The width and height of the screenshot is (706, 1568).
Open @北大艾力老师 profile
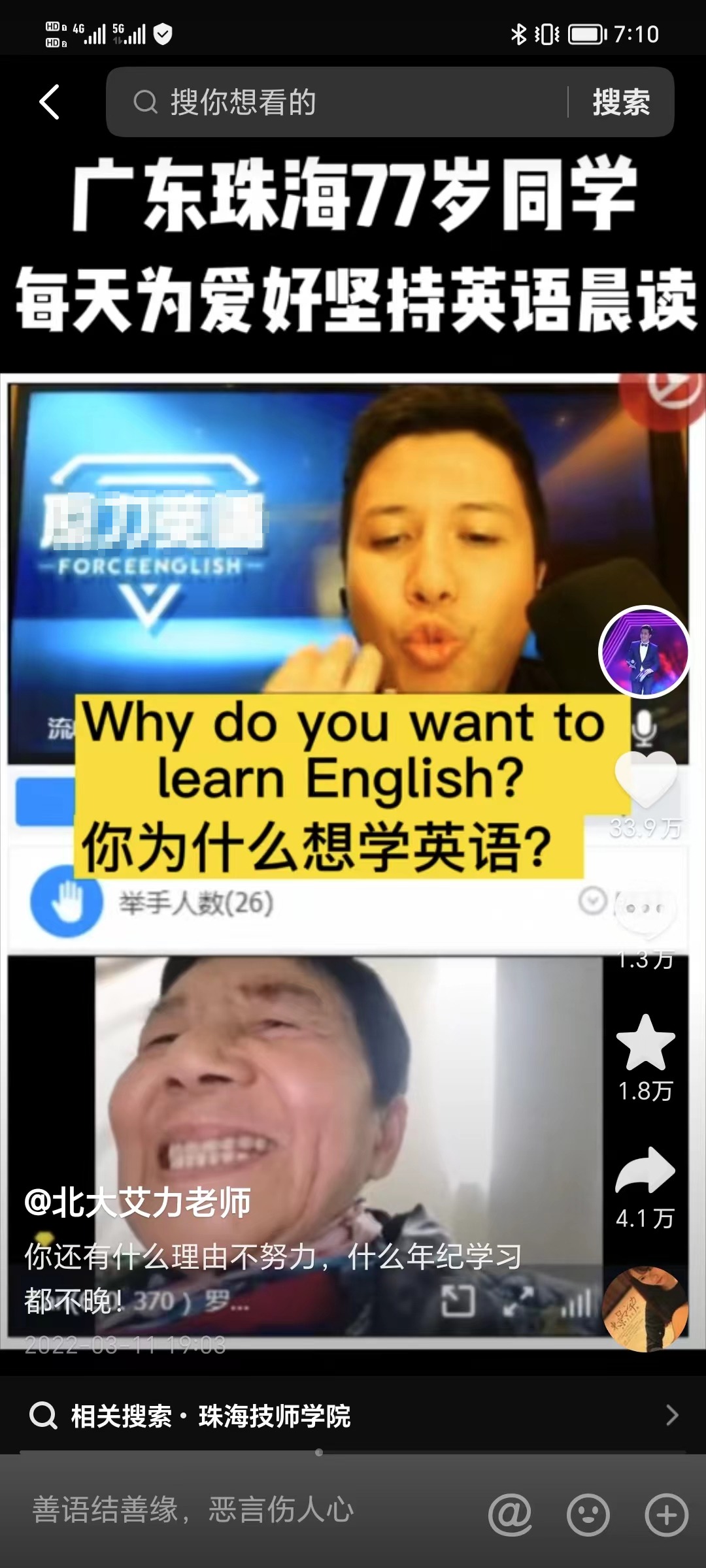click(x=137, y=1202)
